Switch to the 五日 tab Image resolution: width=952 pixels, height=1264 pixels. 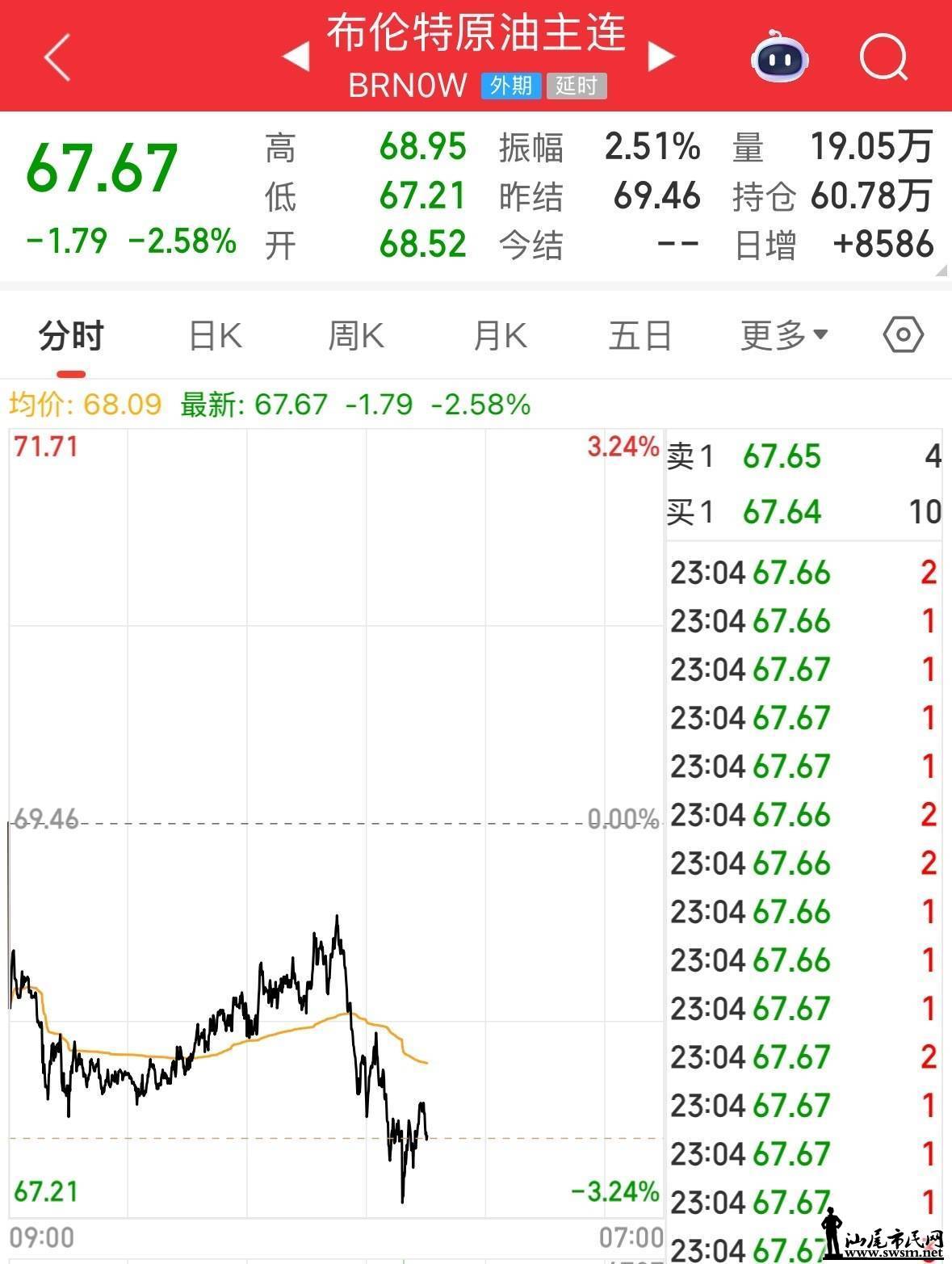click(x=640, y=335)
